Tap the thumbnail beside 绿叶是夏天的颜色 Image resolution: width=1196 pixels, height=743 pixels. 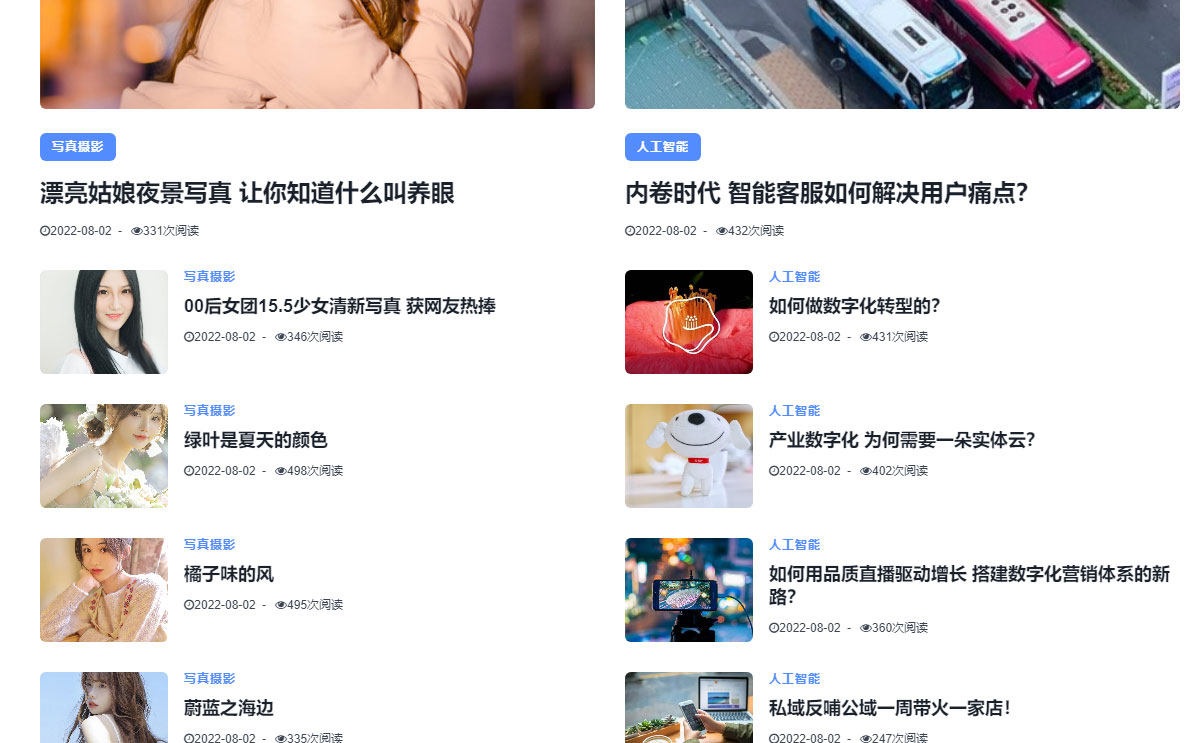104,456
